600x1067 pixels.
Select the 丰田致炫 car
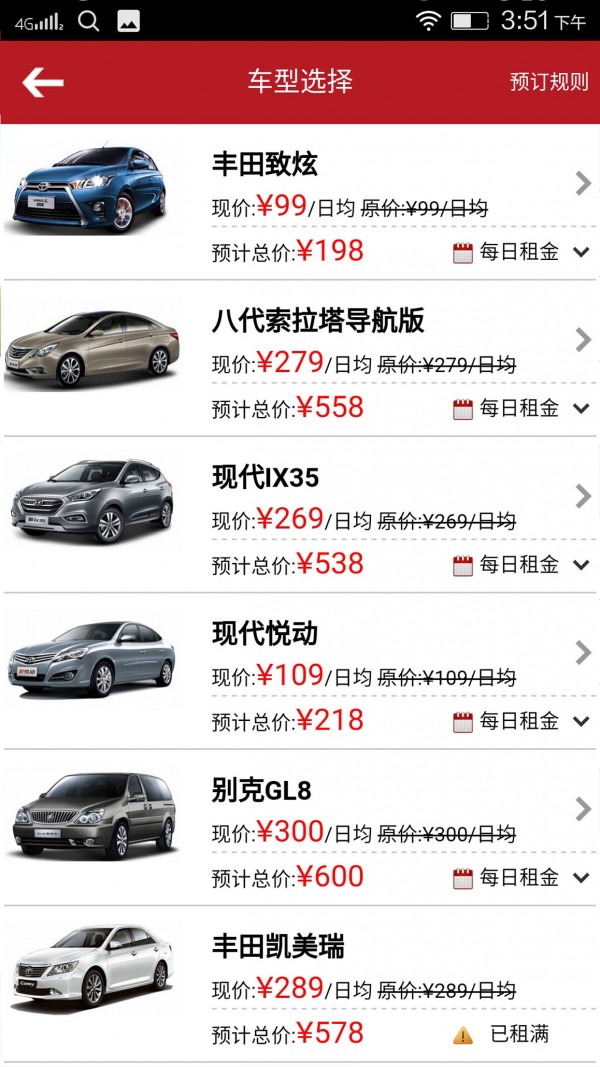click(x=300, y=184)
